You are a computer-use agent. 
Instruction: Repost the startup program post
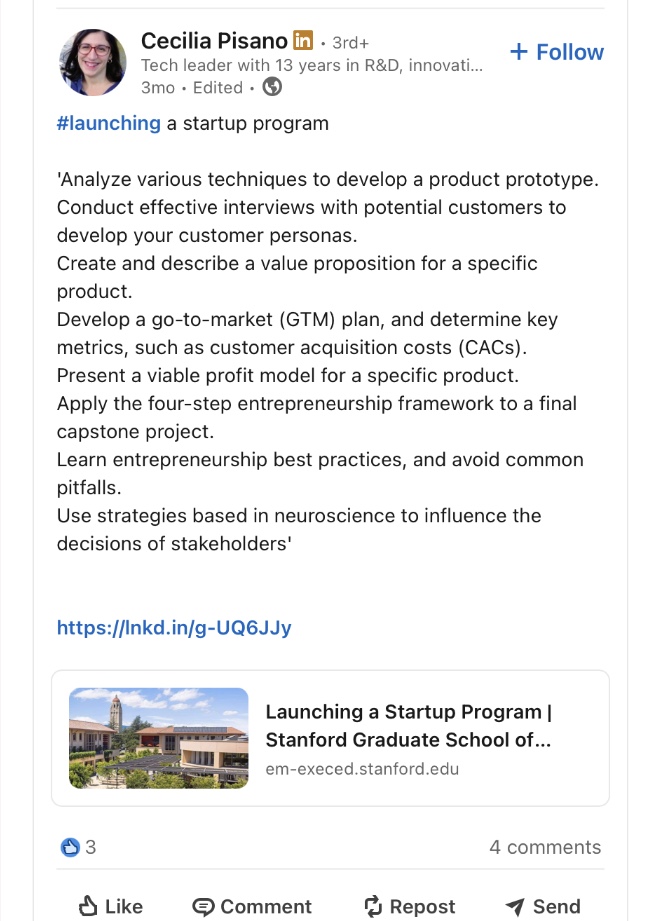[409, 906]
